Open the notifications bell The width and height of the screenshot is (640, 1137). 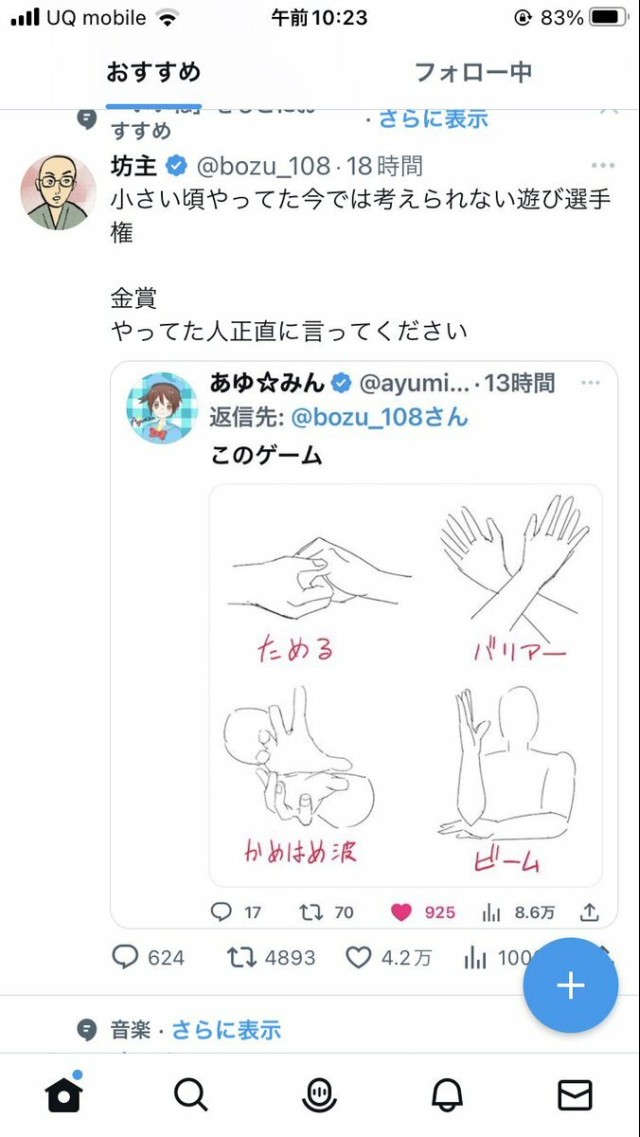point(447,1096)
